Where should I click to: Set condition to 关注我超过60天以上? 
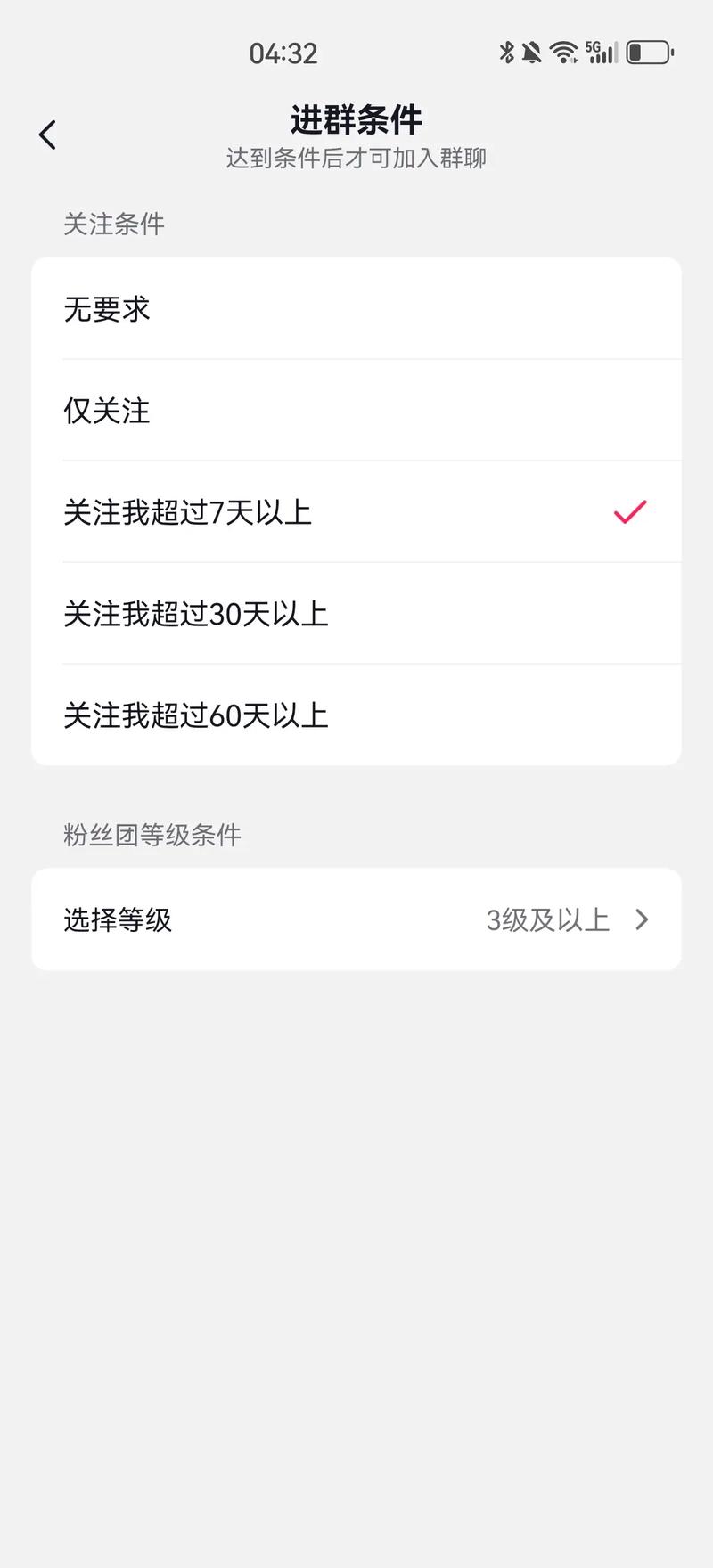tap(356, 715)
